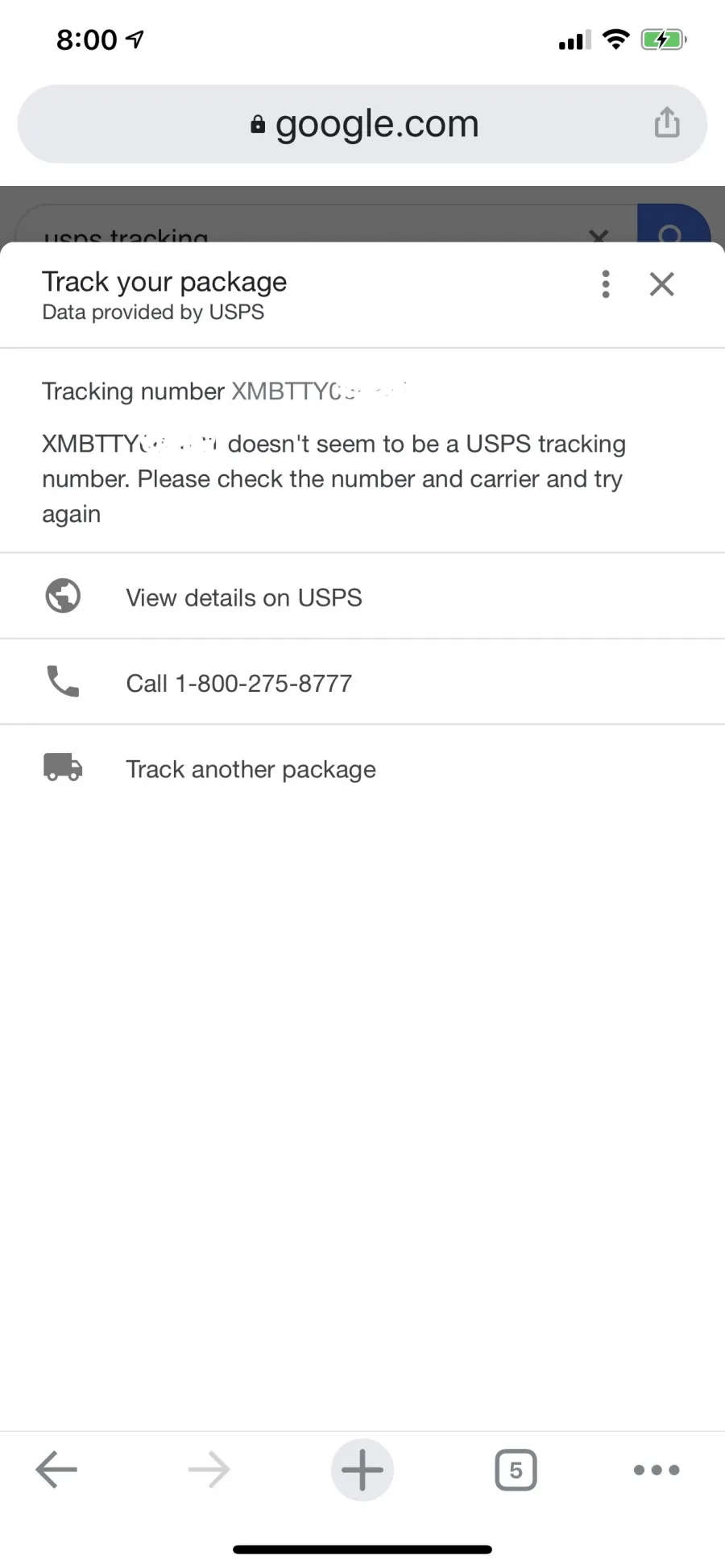725x1568 pixels.
Task: Tap the google.com address bar
Action: tap(362, 124)
